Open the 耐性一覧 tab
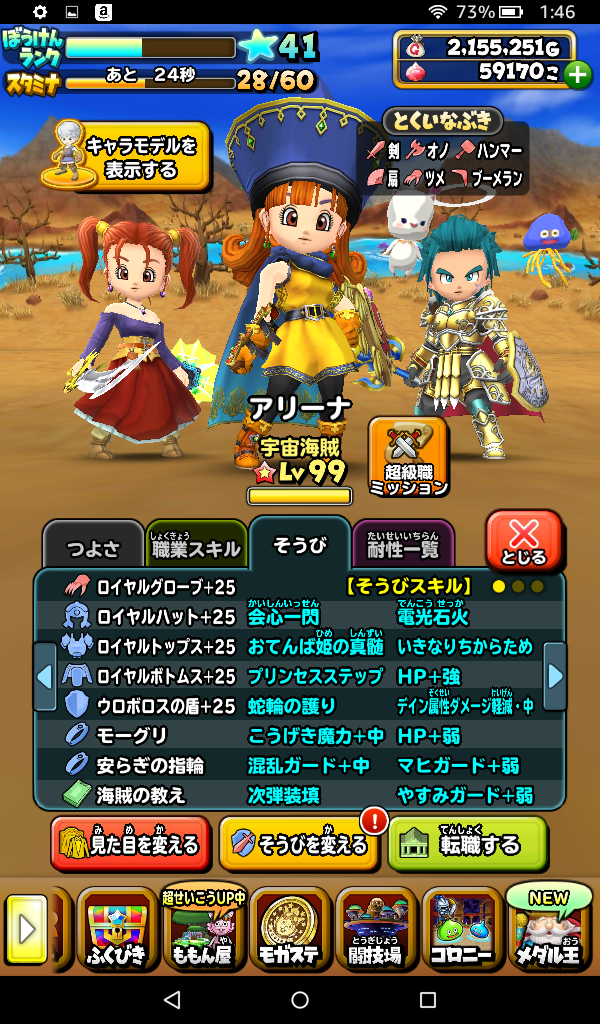 pos(402,546)
